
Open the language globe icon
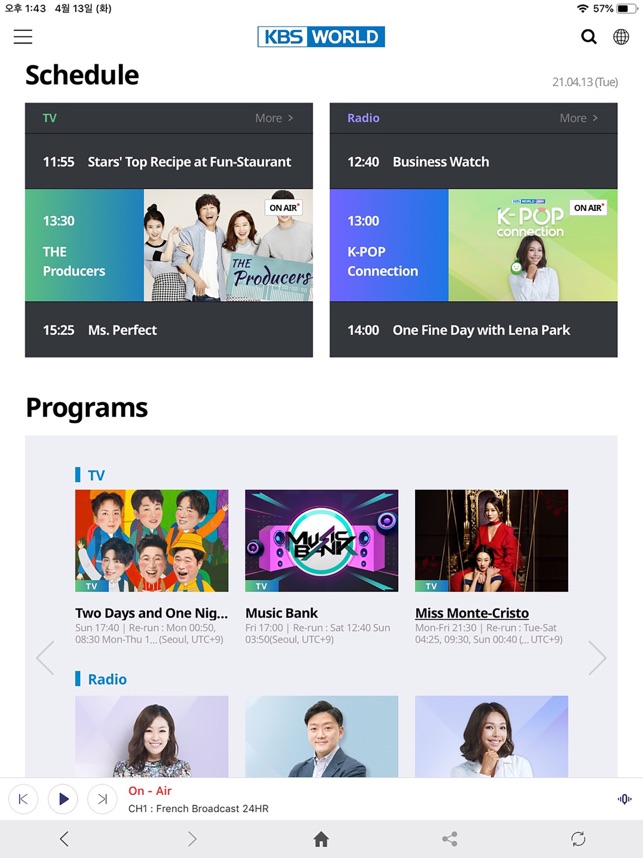(621, 37)
